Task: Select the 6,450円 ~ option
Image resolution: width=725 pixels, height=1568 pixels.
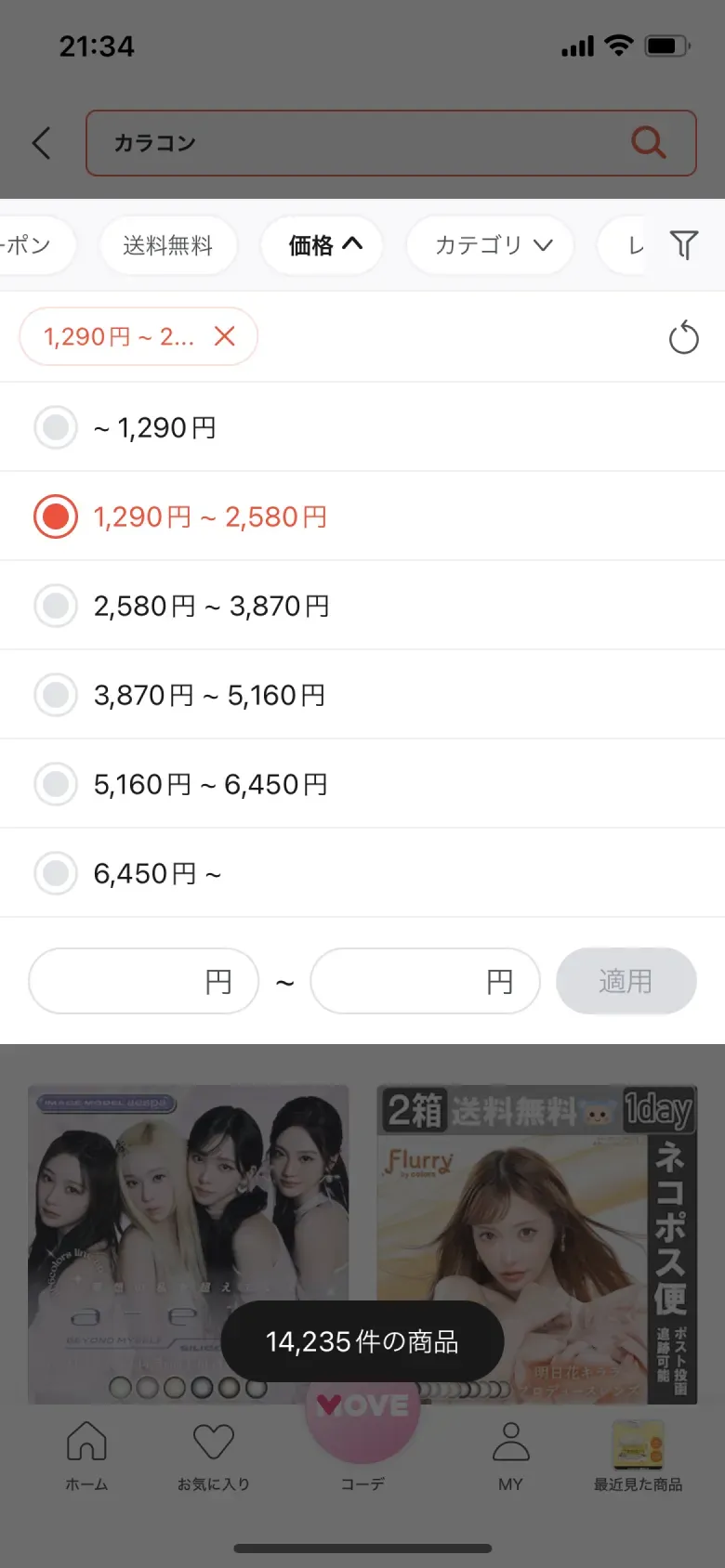Action: (x=56, y=873)
